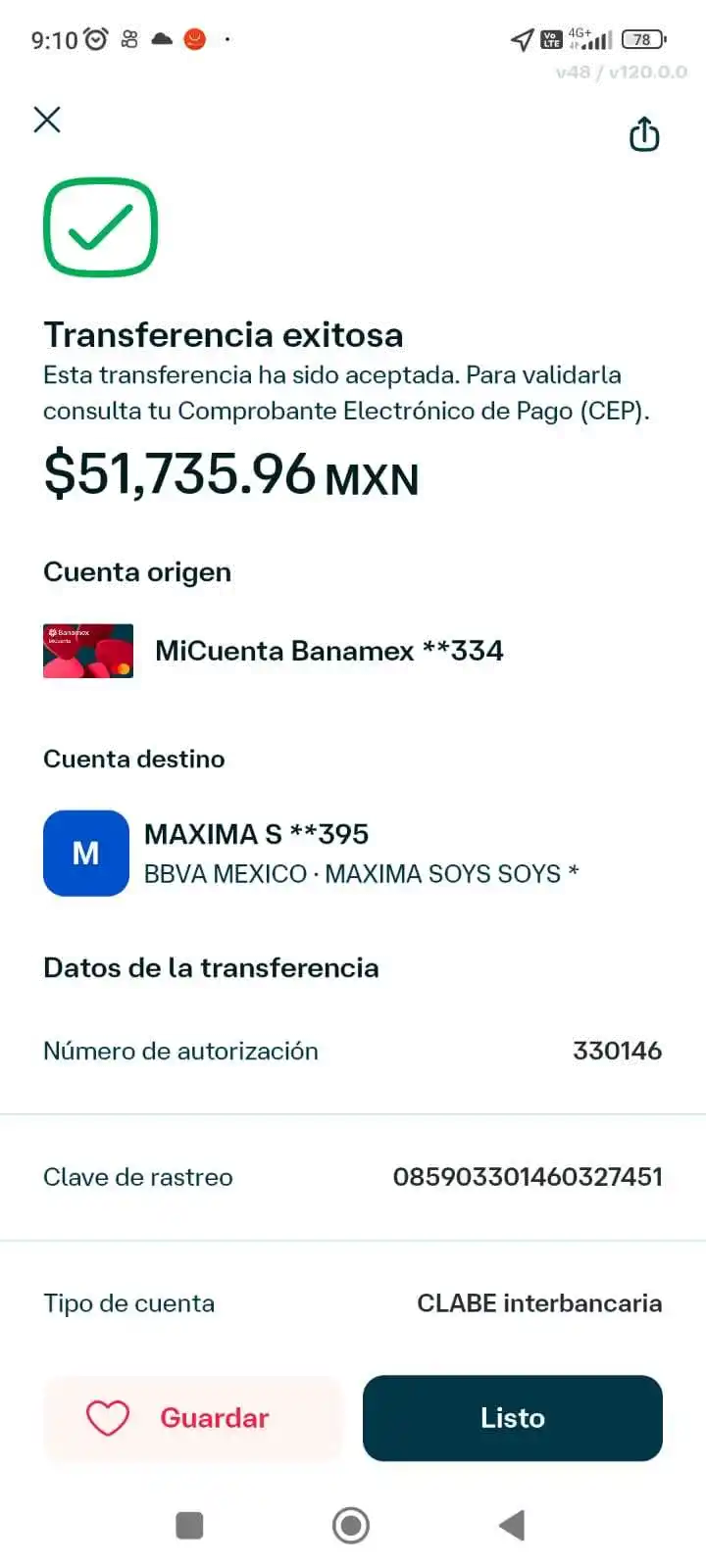Image resolution: width=706 pixels, height=1568 pixels.
Task: Tap the Listo button to finish
Action: [512, 1418]
